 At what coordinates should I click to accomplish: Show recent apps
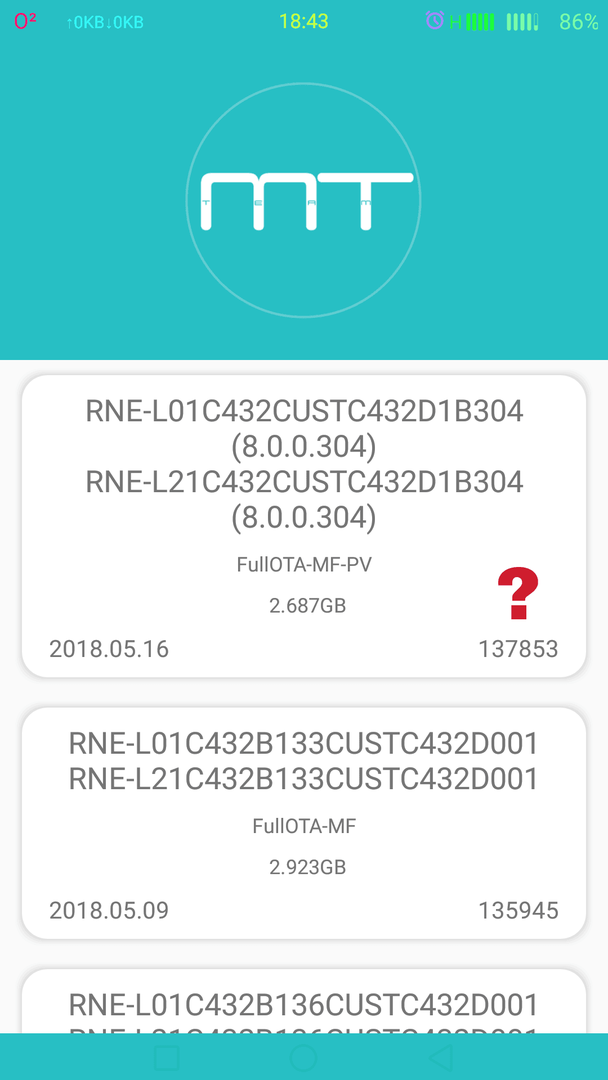point(167,1057)
